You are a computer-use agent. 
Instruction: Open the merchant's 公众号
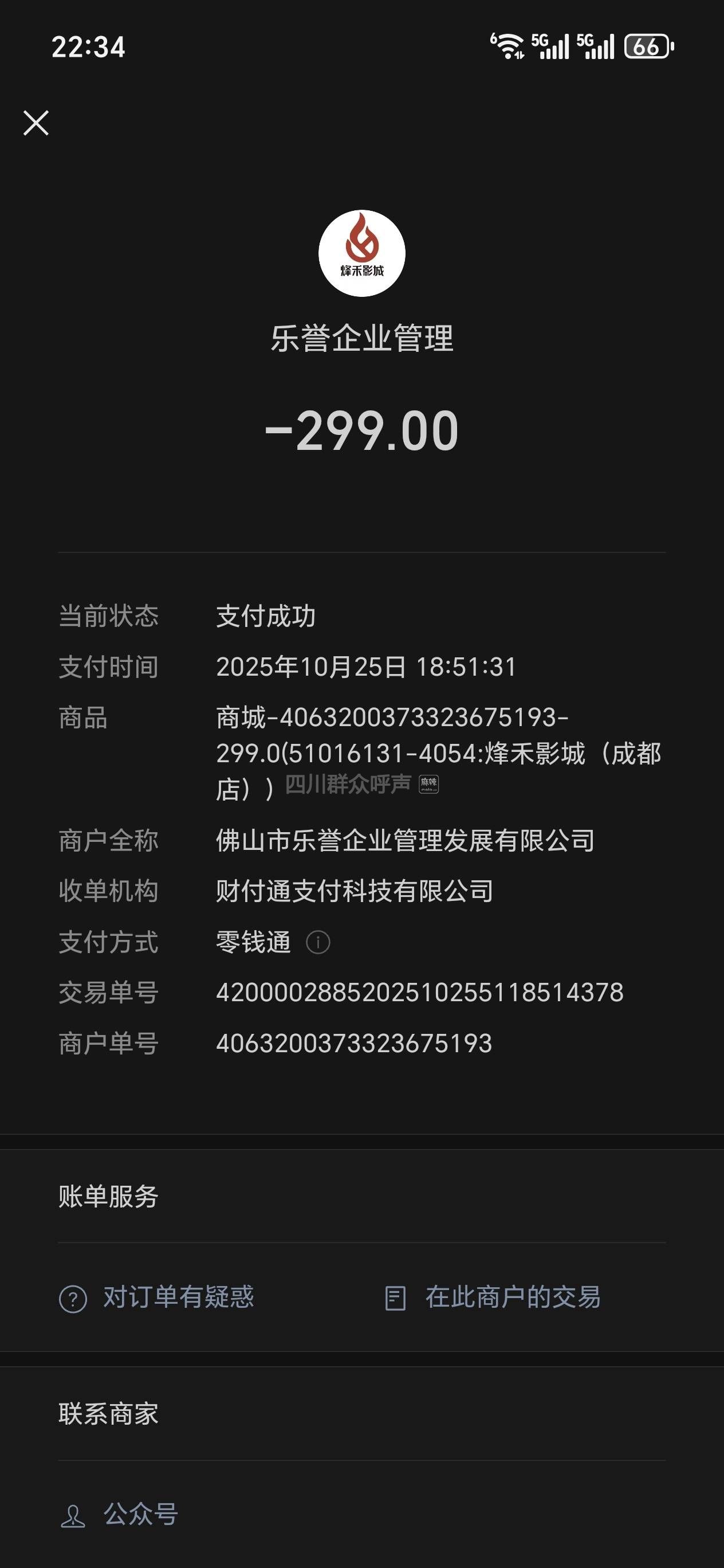tap(120, 1514)
